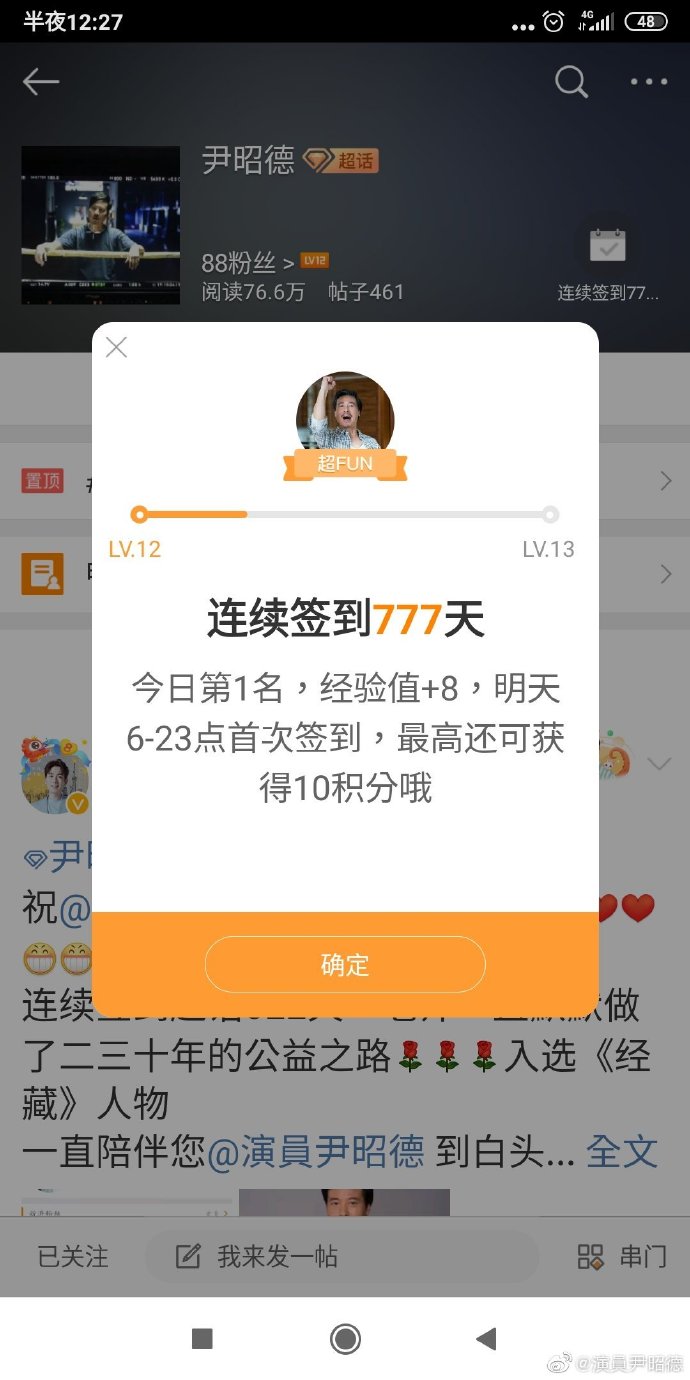The image size is (690, 1380).
Task: View the 88粉丝 fans list
Action: tap(247, 263)
